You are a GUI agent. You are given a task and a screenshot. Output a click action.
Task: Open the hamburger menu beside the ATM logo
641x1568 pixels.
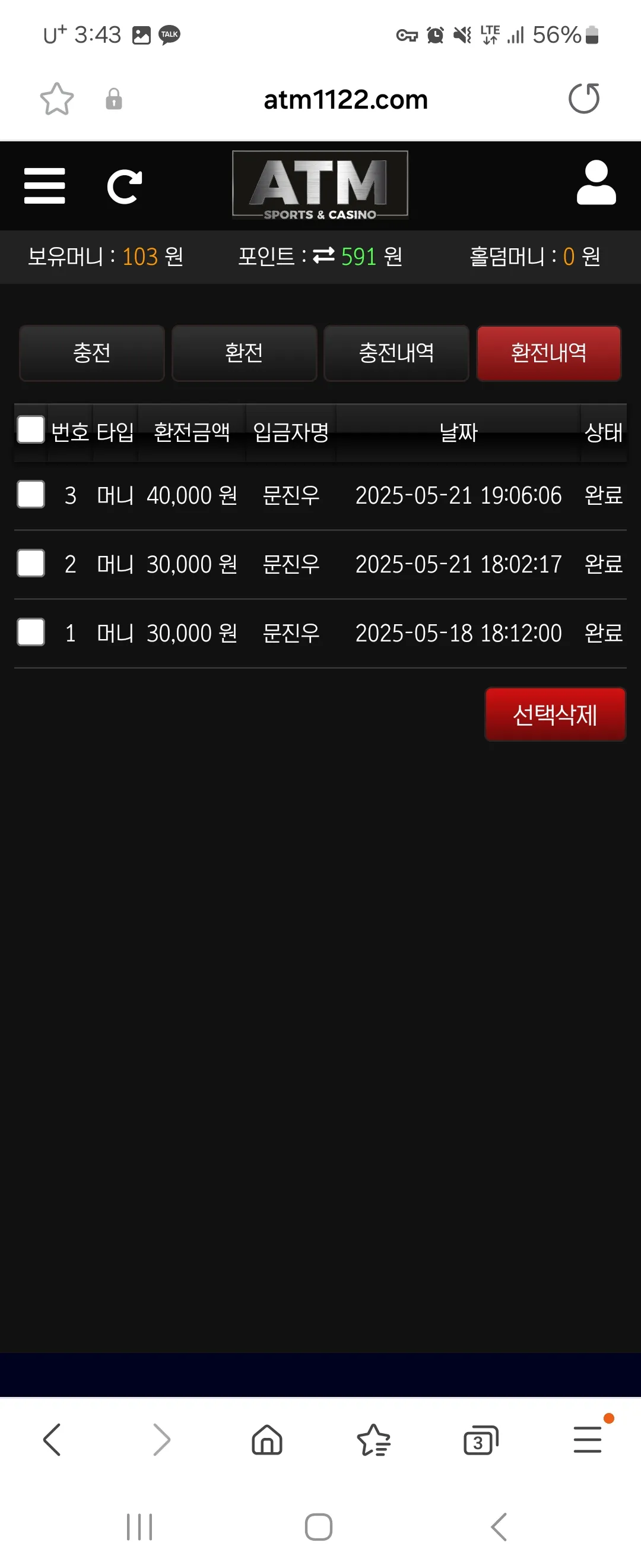pos(45,186)
